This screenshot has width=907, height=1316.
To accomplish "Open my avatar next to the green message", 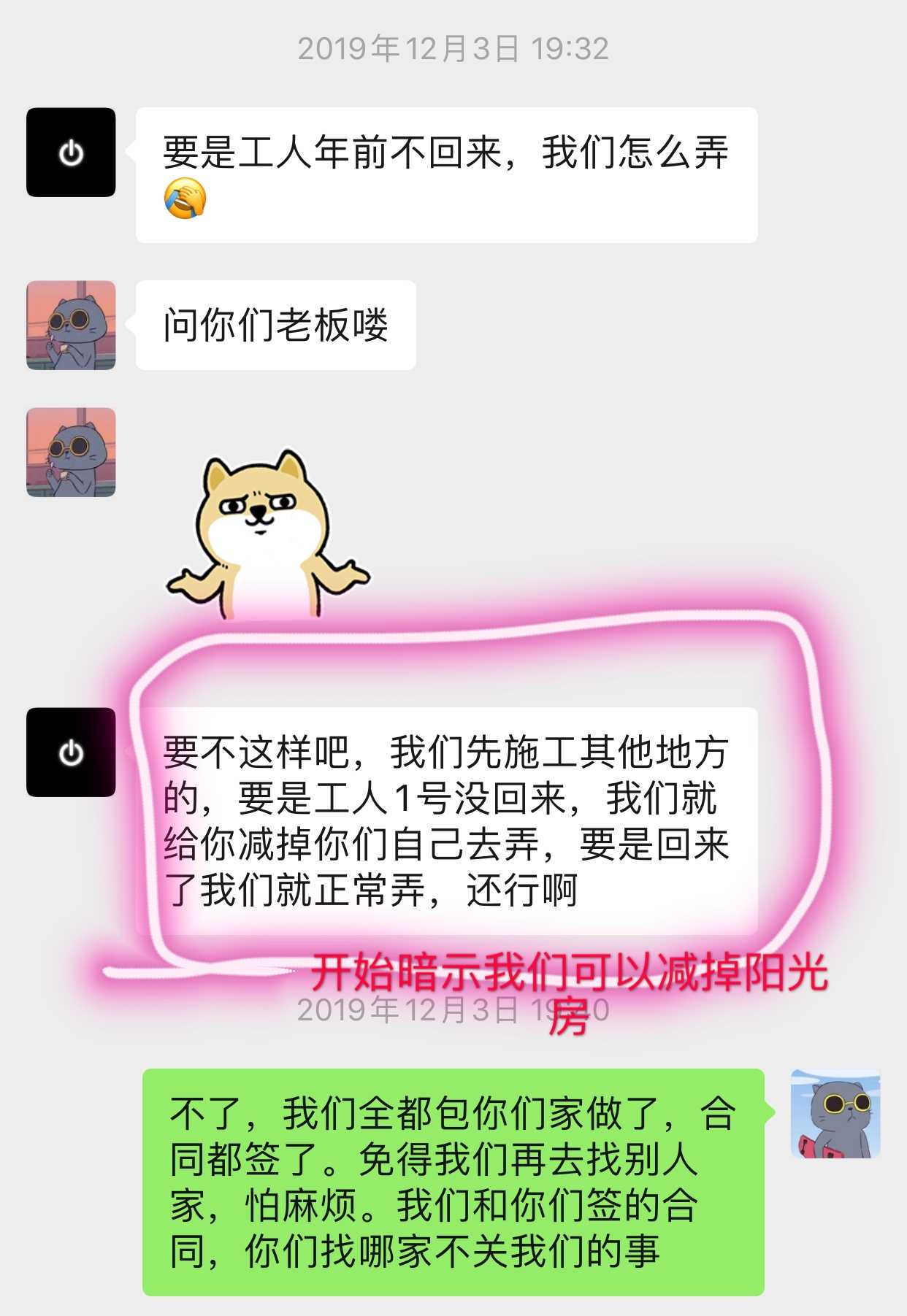I will [x=835, y=1115].
